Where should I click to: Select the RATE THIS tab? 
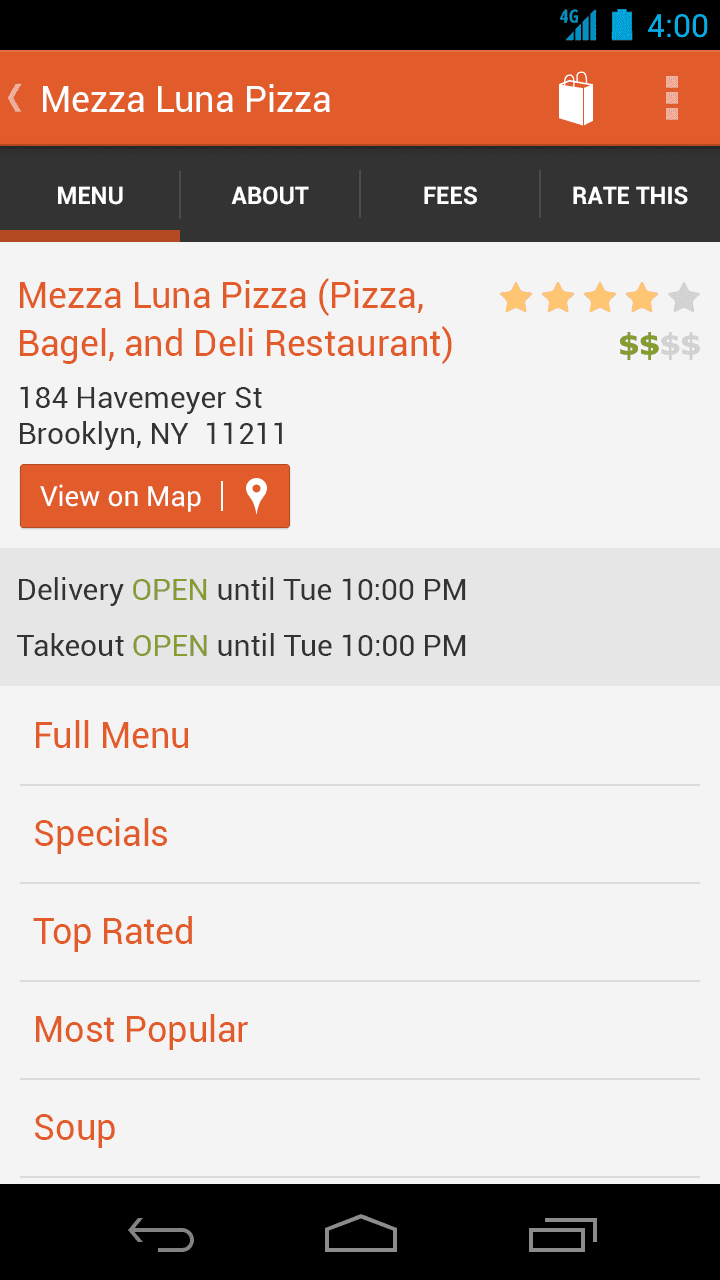pyautogui.click(x=630, y=195)
